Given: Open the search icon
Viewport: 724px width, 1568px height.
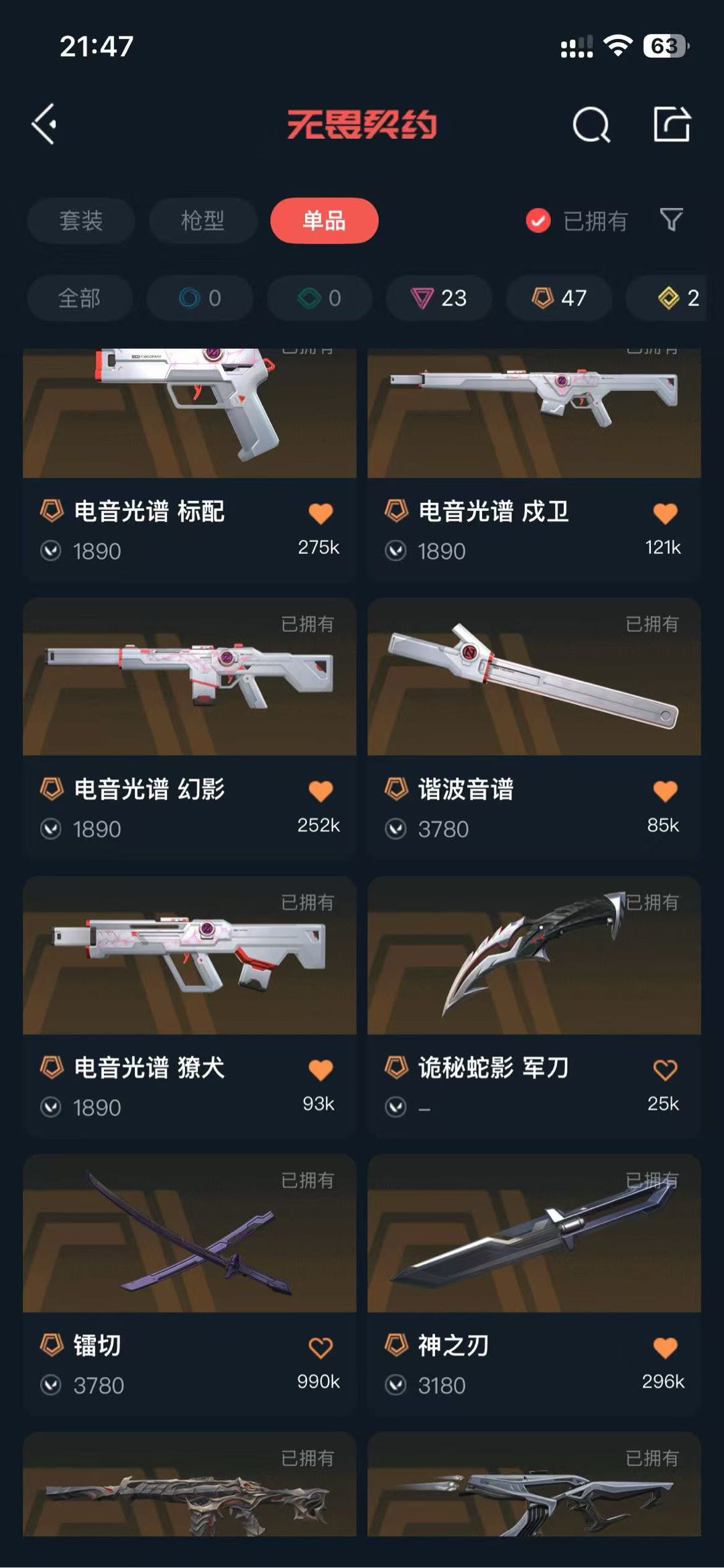Looking at the screenshot, I should 591,125.
